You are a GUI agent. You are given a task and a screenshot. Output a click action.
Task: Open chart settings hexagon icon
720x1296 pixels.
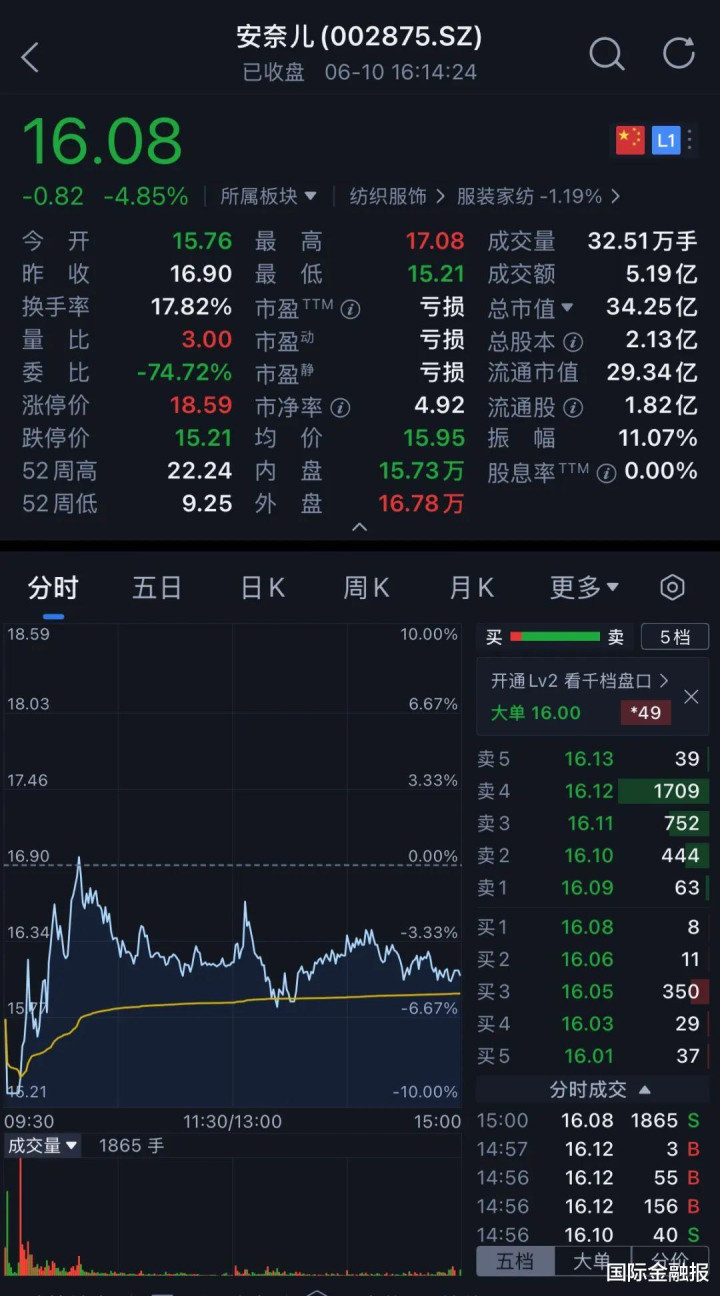click(x=673, y=588)
